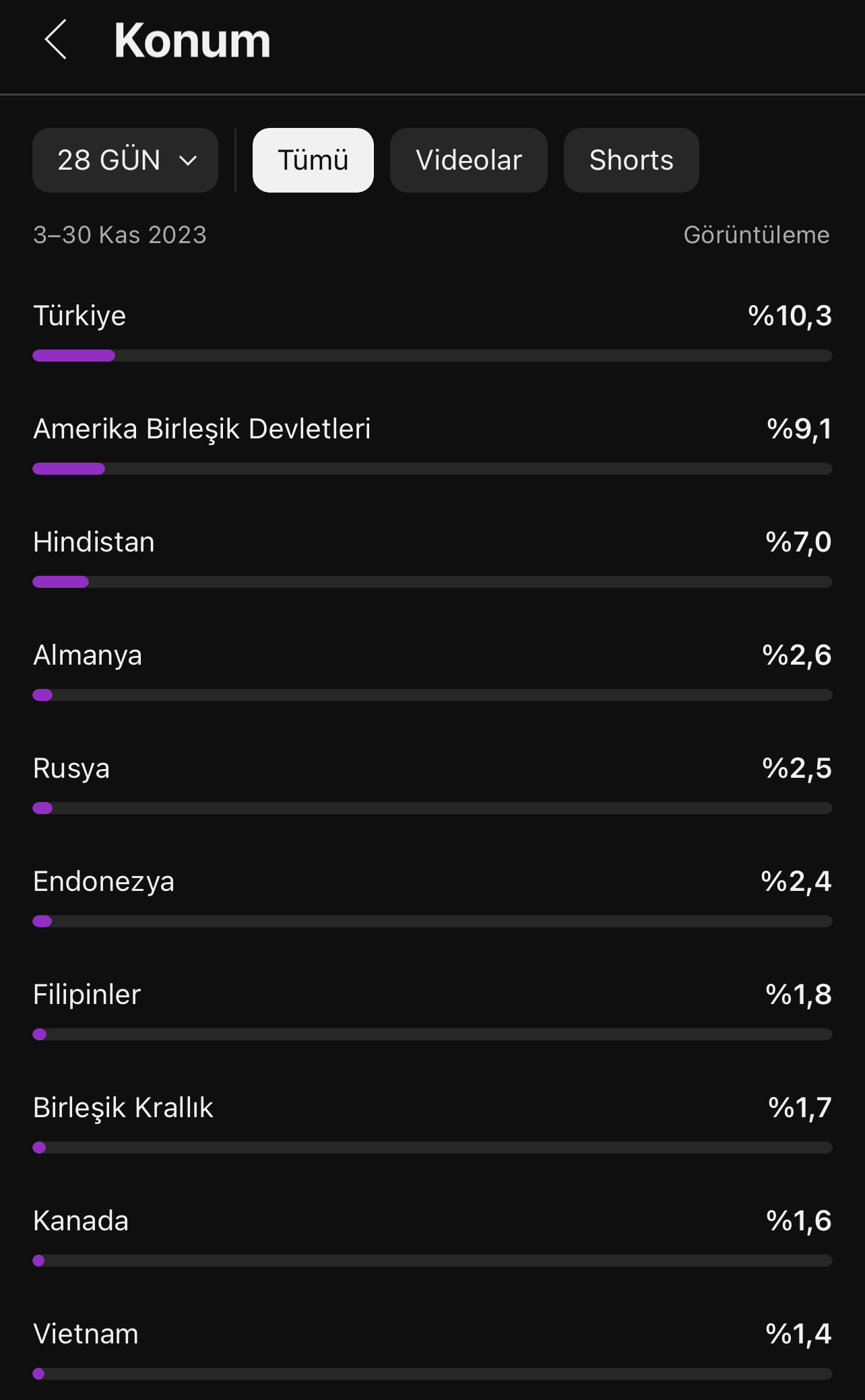Select the Tümü filter chip
The image size is (865, 1400).
coord(313,160)
